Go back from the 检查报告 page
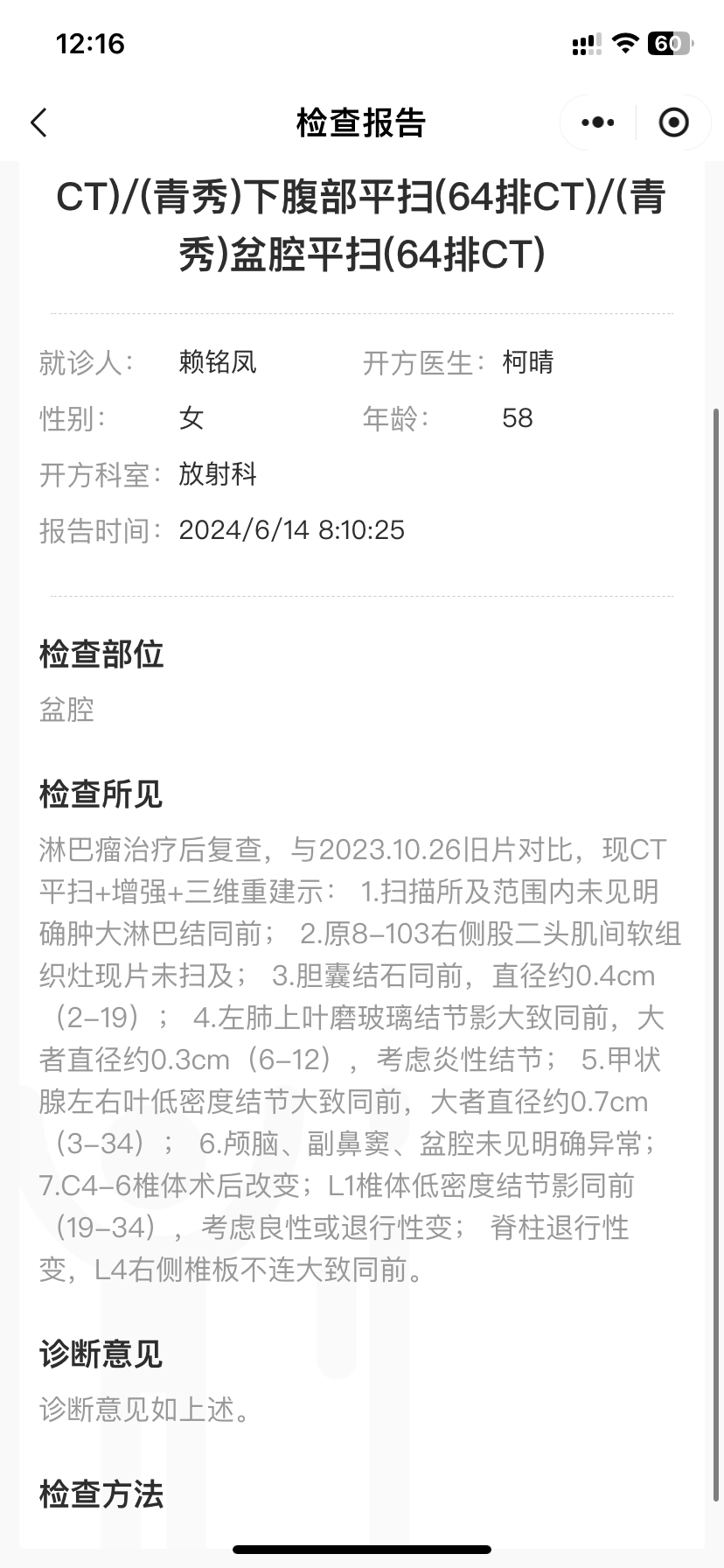 pyautogui.click(x=38, y=122)
